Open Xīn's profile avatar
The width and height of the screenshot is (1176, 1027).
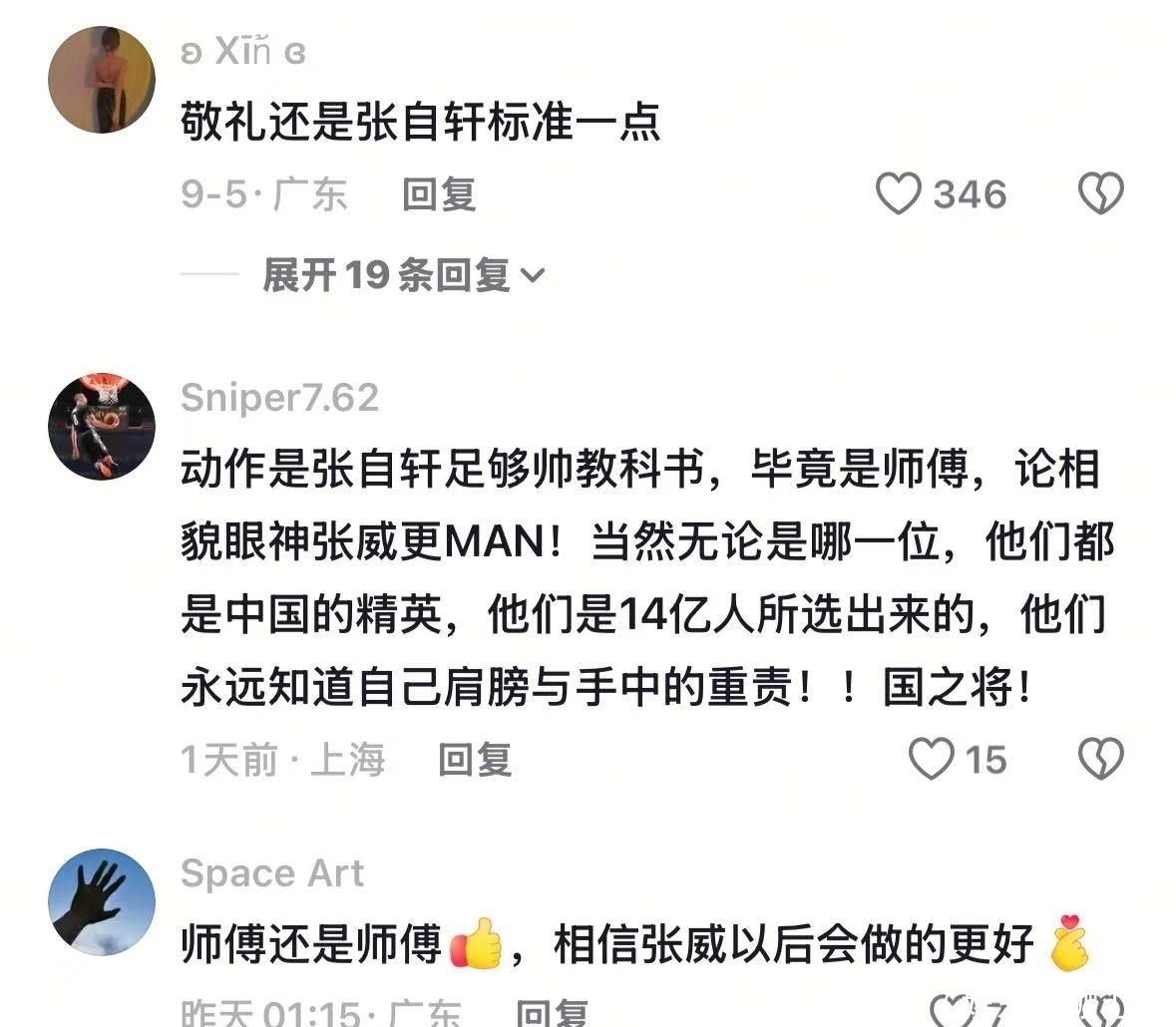coord(102,80)
